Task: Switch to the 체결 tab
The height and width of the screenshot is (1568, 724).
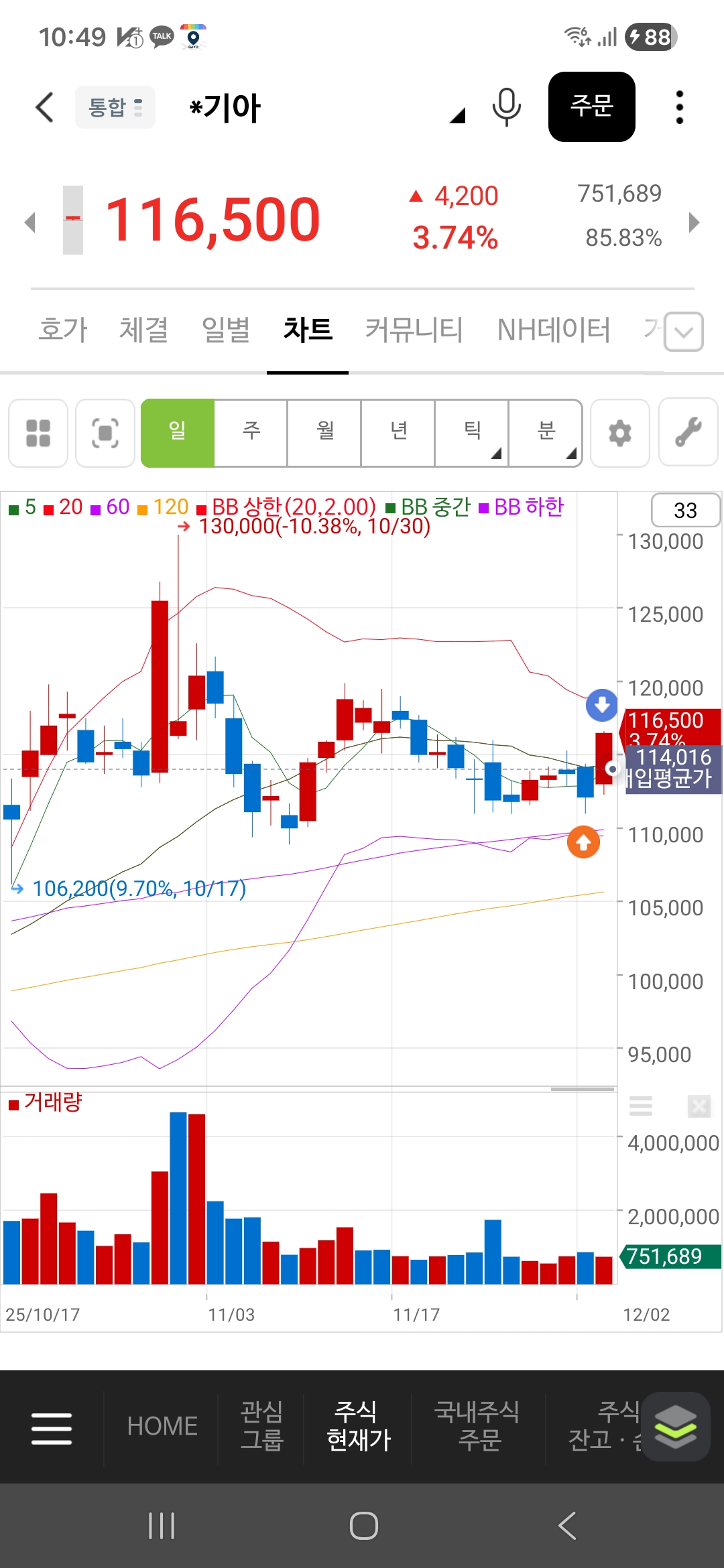Action: pos(143,330)
